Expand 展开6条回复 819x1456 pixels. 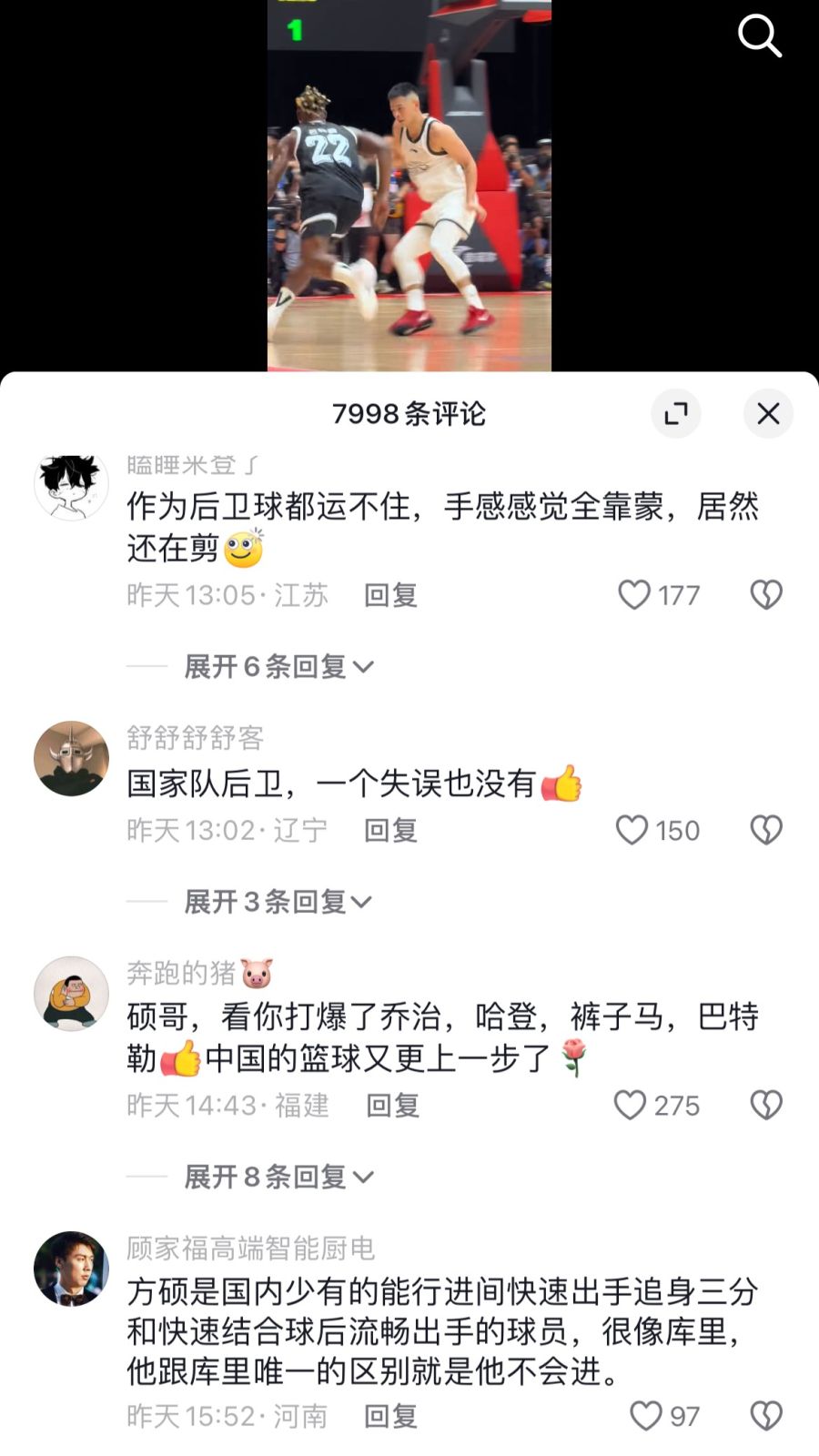pos(278,667)
